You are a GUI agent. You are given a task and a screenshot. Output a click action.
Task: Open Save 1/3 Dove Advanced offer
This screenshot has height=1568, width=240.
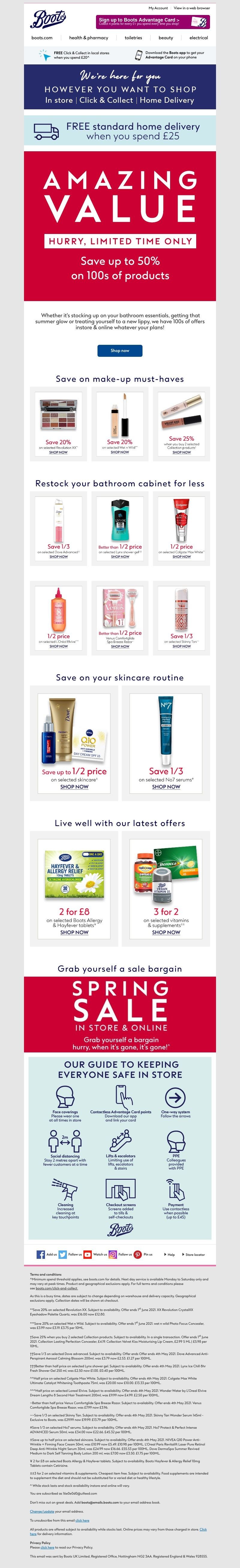tap(58, 556)
